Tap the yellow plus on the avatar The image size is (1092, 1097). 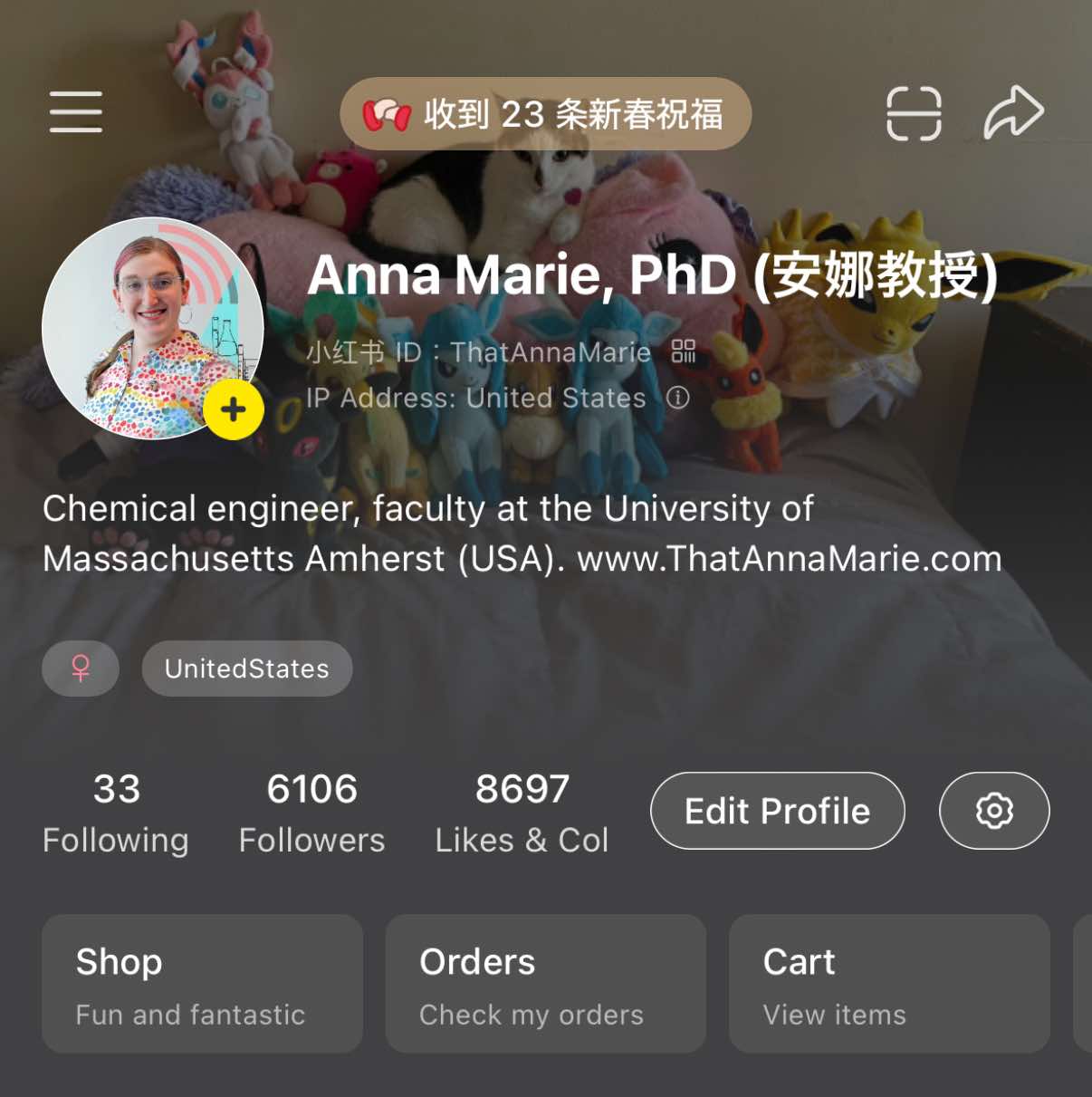[234, 410]
